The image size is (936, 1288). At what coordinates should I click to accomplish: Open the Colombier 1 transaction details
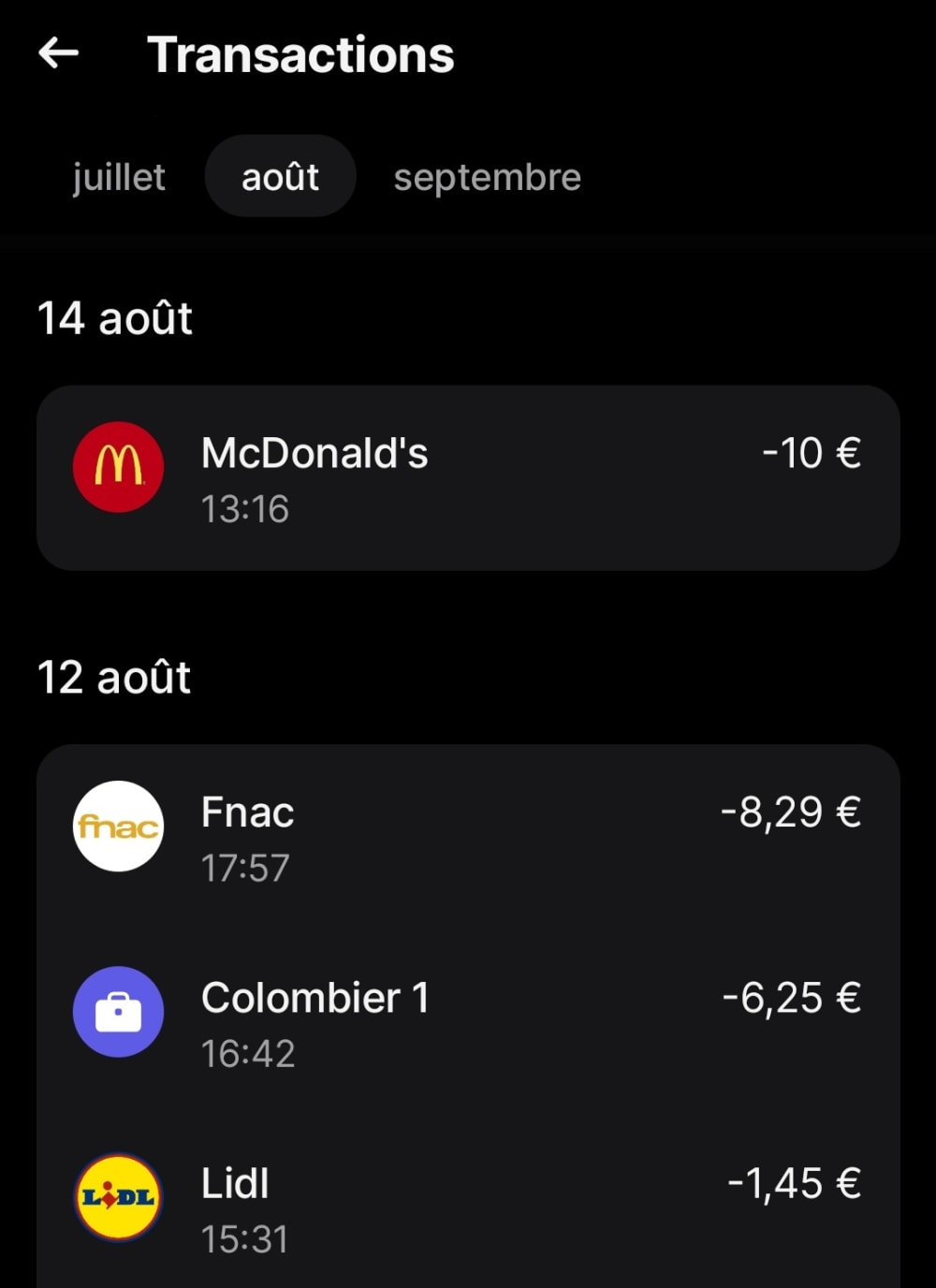468,1020
